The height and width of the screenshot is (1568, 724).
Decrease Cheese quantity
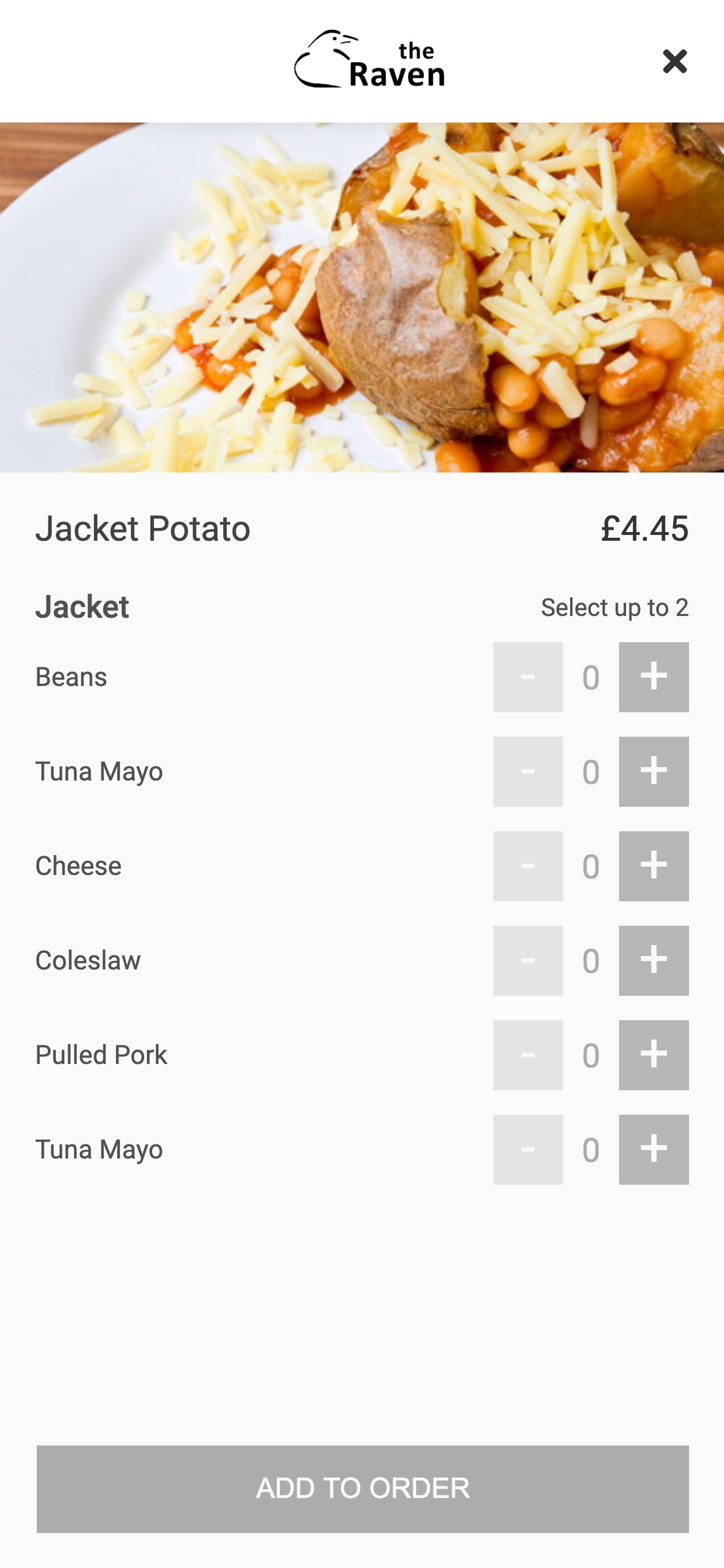pyautogui.click(x=528, y=866)
